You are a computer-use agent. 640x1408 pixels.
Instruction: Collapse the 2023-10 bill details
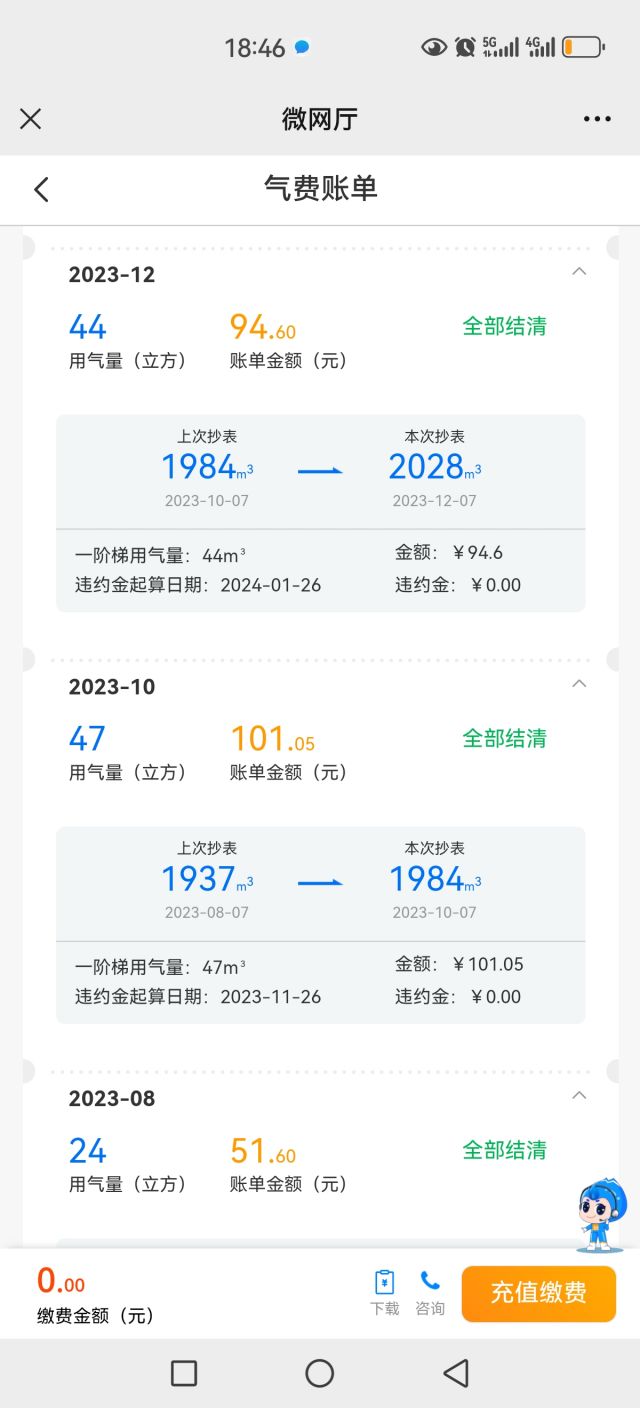[x=579, y=684]
